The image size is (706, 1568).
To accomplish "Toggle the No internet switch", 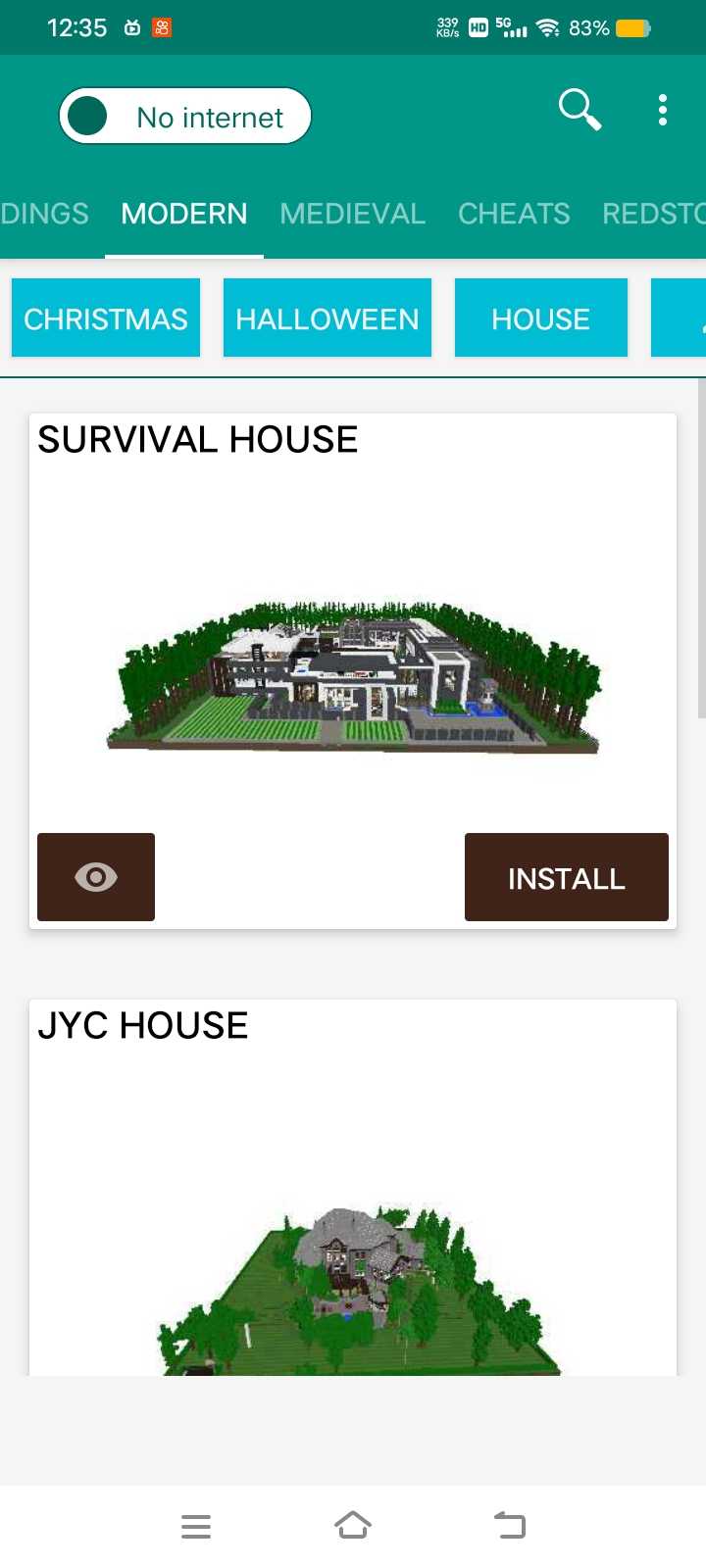I will (x=184, y=117).
